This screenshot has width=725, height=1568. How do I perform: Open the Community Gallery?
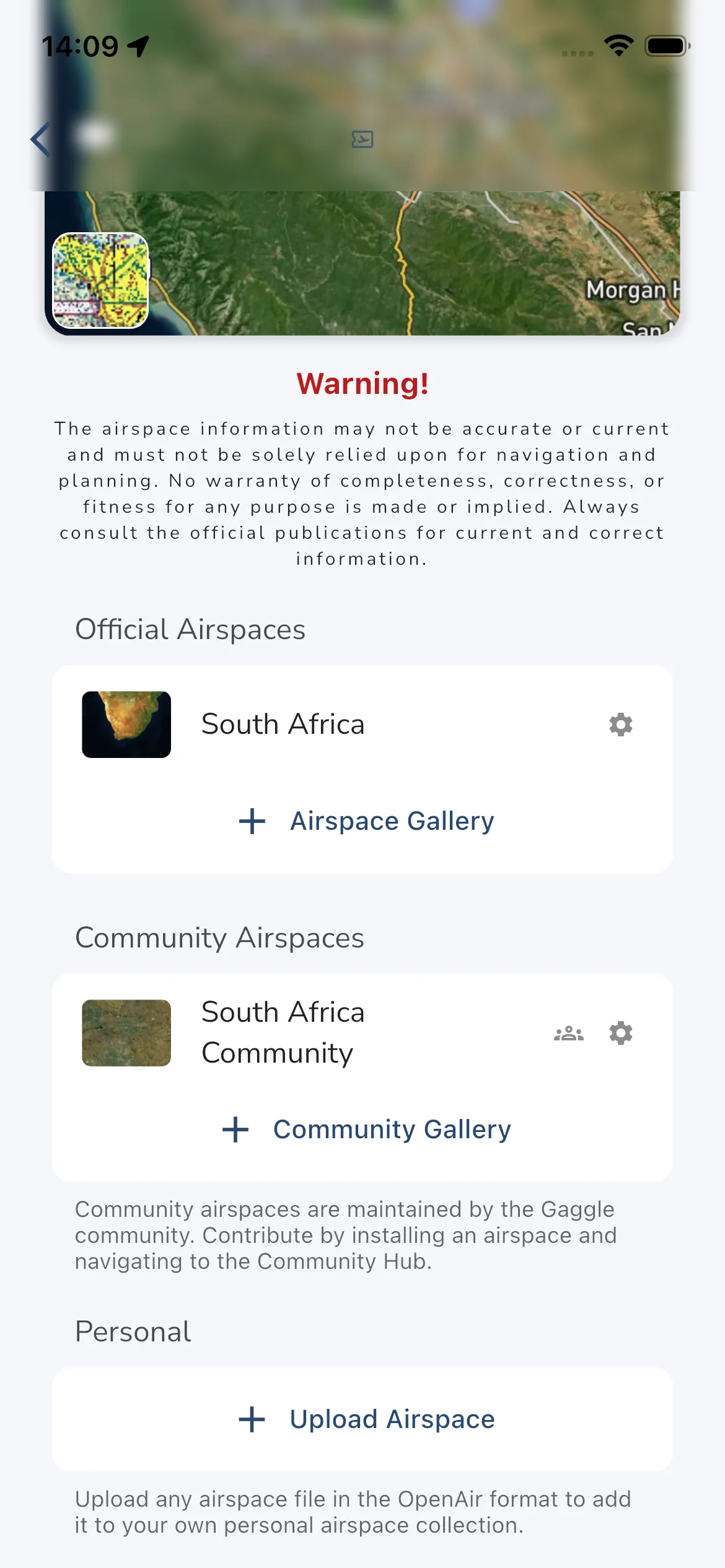(x=391, y=1129)
